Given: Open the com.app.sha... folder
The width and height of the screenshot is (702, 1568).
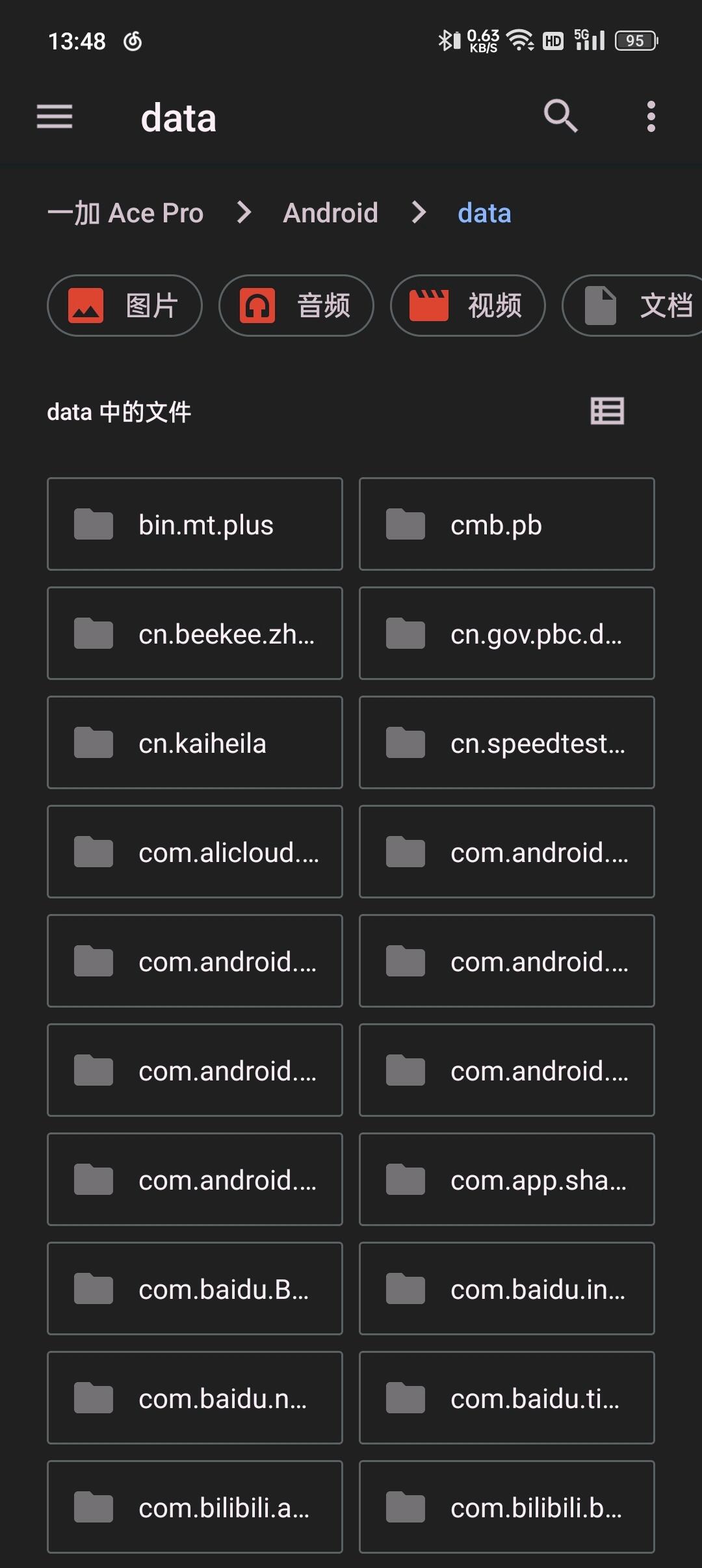Looking at the screenshot, I should coord(507,1180).
